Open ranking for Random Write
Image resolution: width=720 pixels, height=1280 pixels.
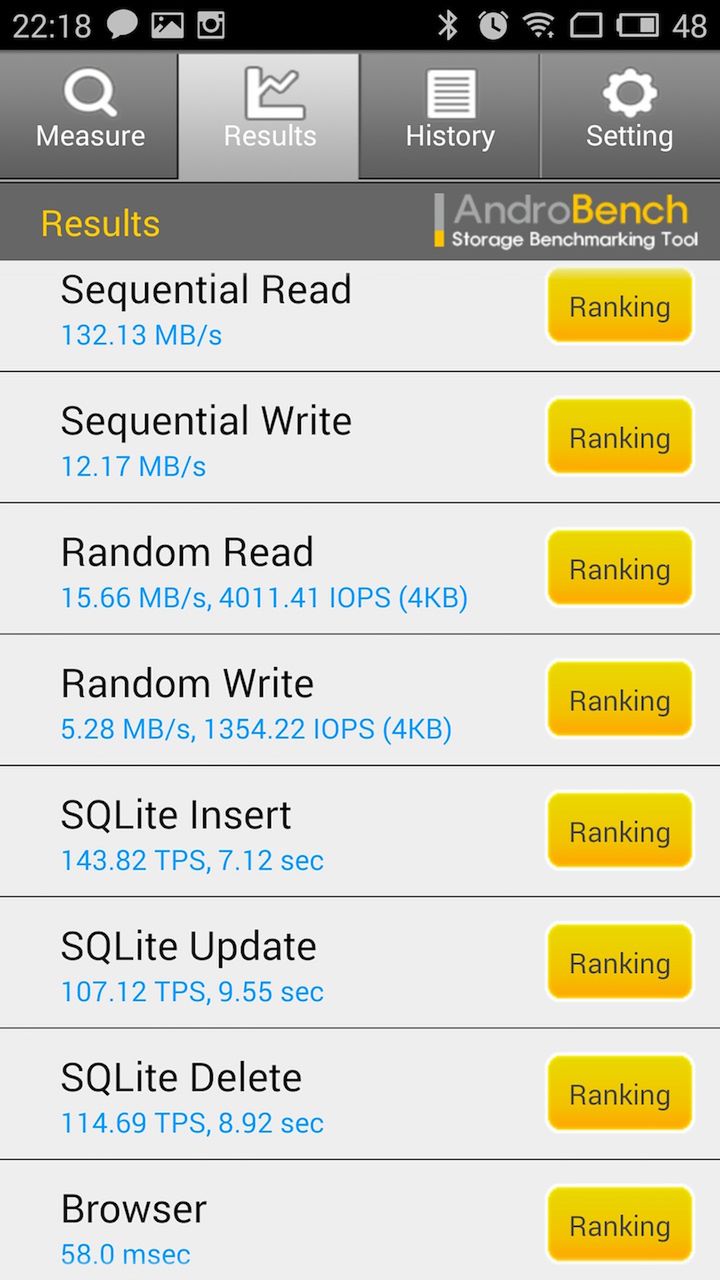click(619, 701)
